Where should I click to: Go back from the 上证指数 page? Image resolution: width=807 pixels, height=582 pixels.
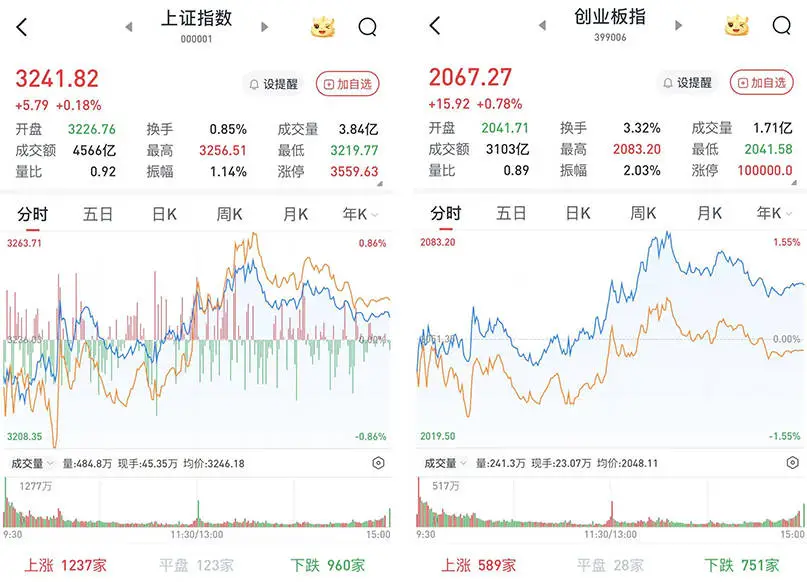(x=22, y=27)
